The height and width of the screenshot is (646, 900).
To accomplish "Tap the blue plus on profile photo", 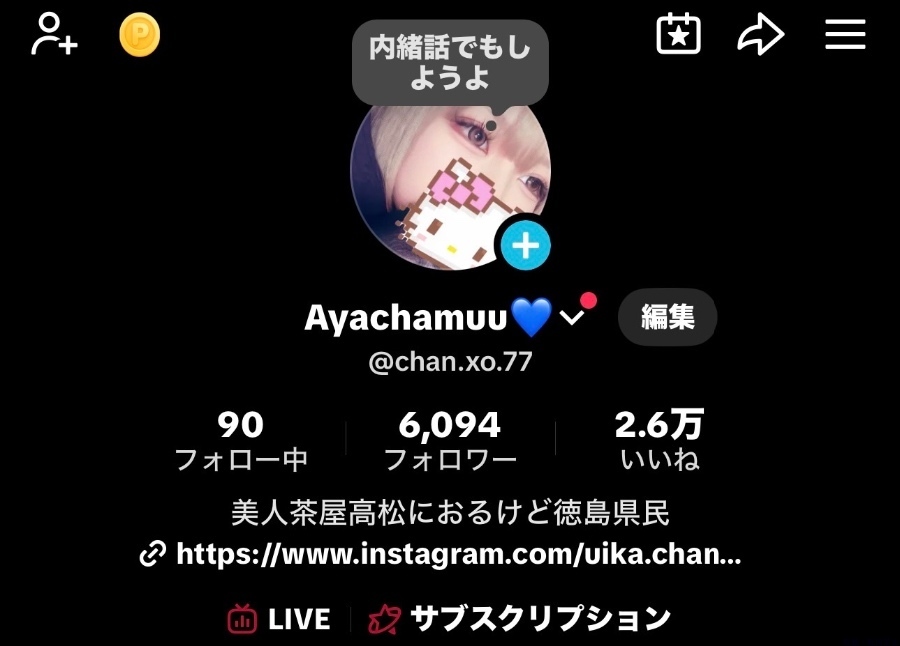I will pyautogui.click(x=525, y=244).
